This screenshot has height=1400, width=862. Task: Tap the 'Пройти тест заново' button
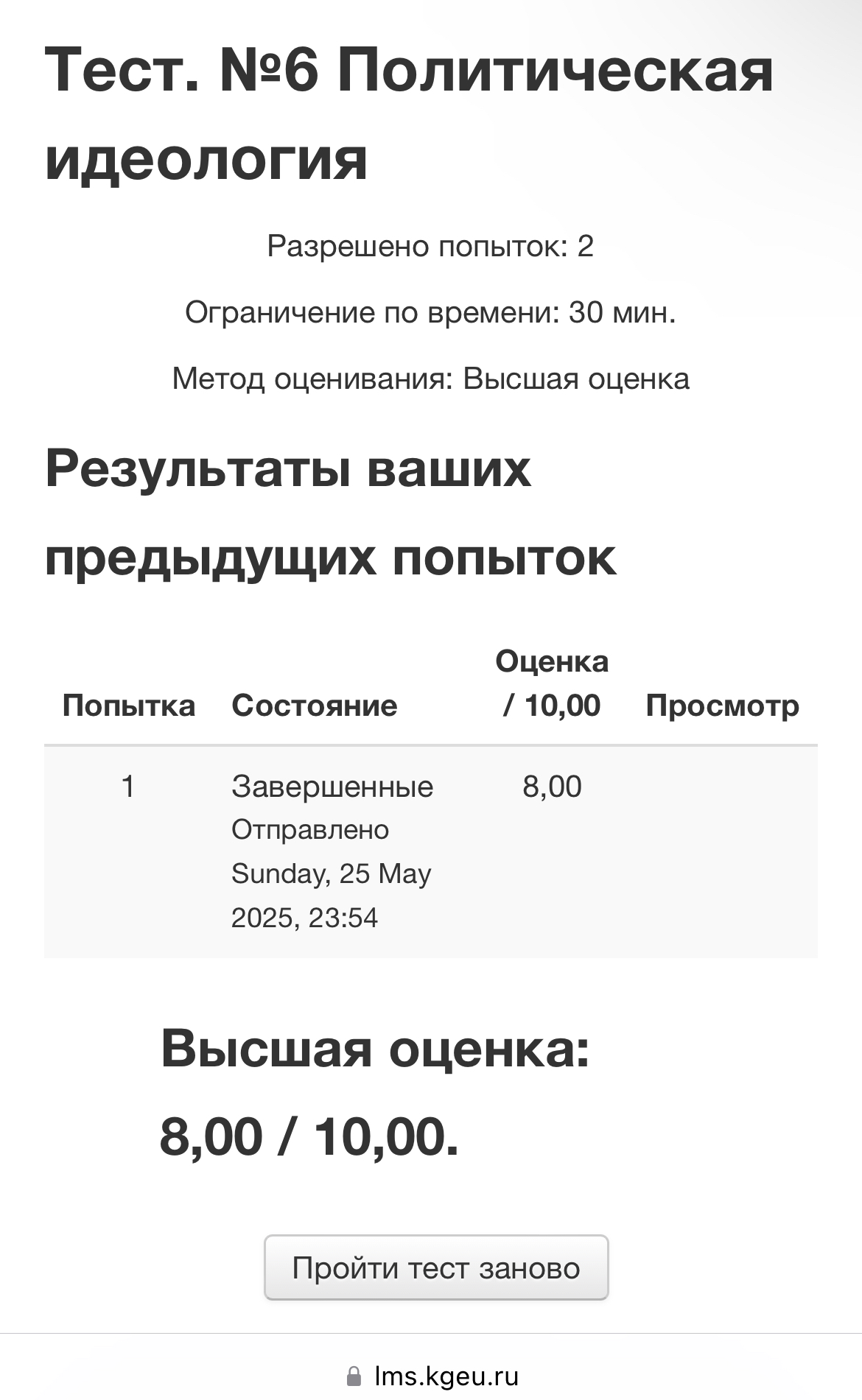[436, 1267]
